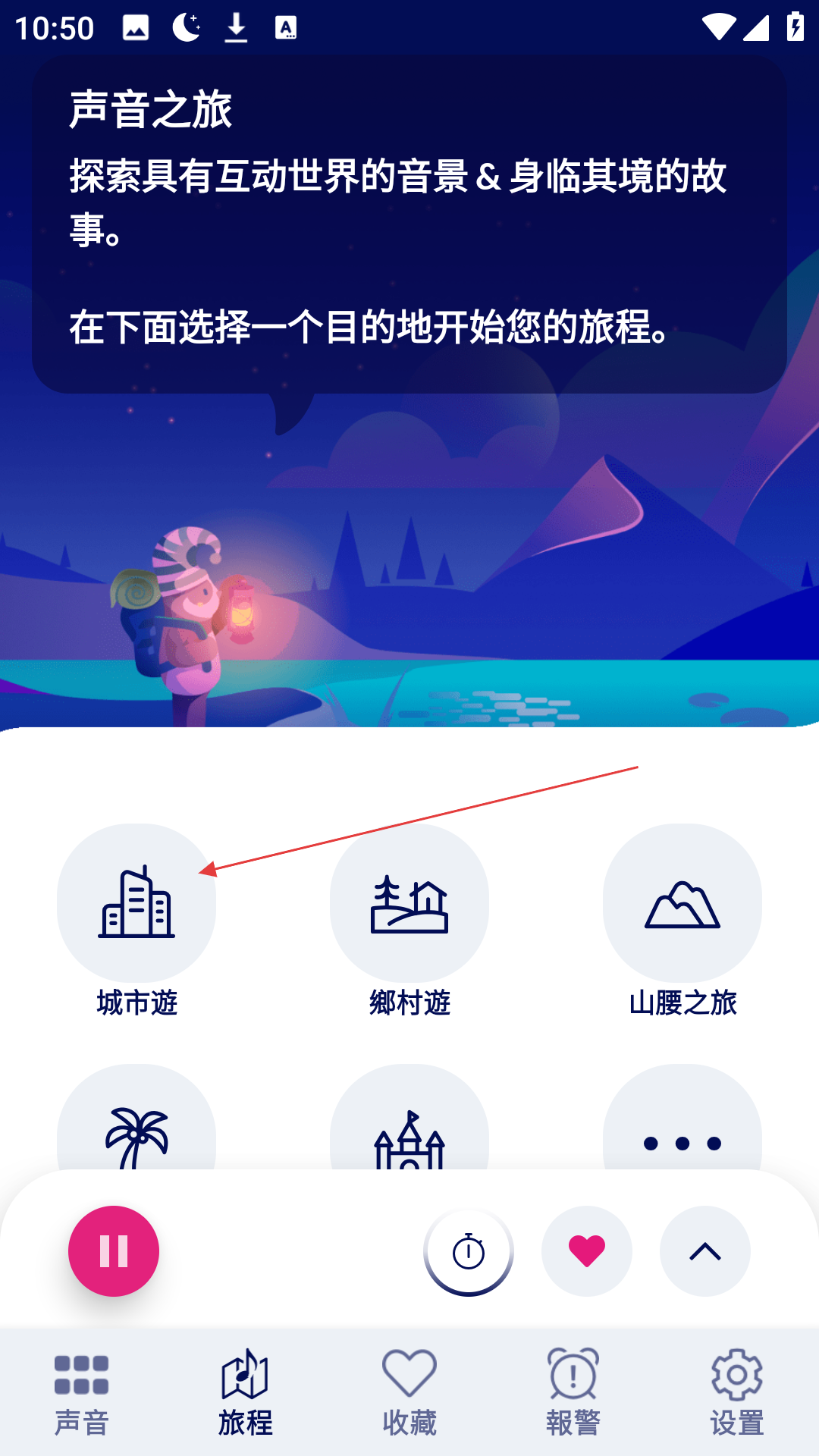
Task: Open the sleep timer
Action: pos(469,1251)
